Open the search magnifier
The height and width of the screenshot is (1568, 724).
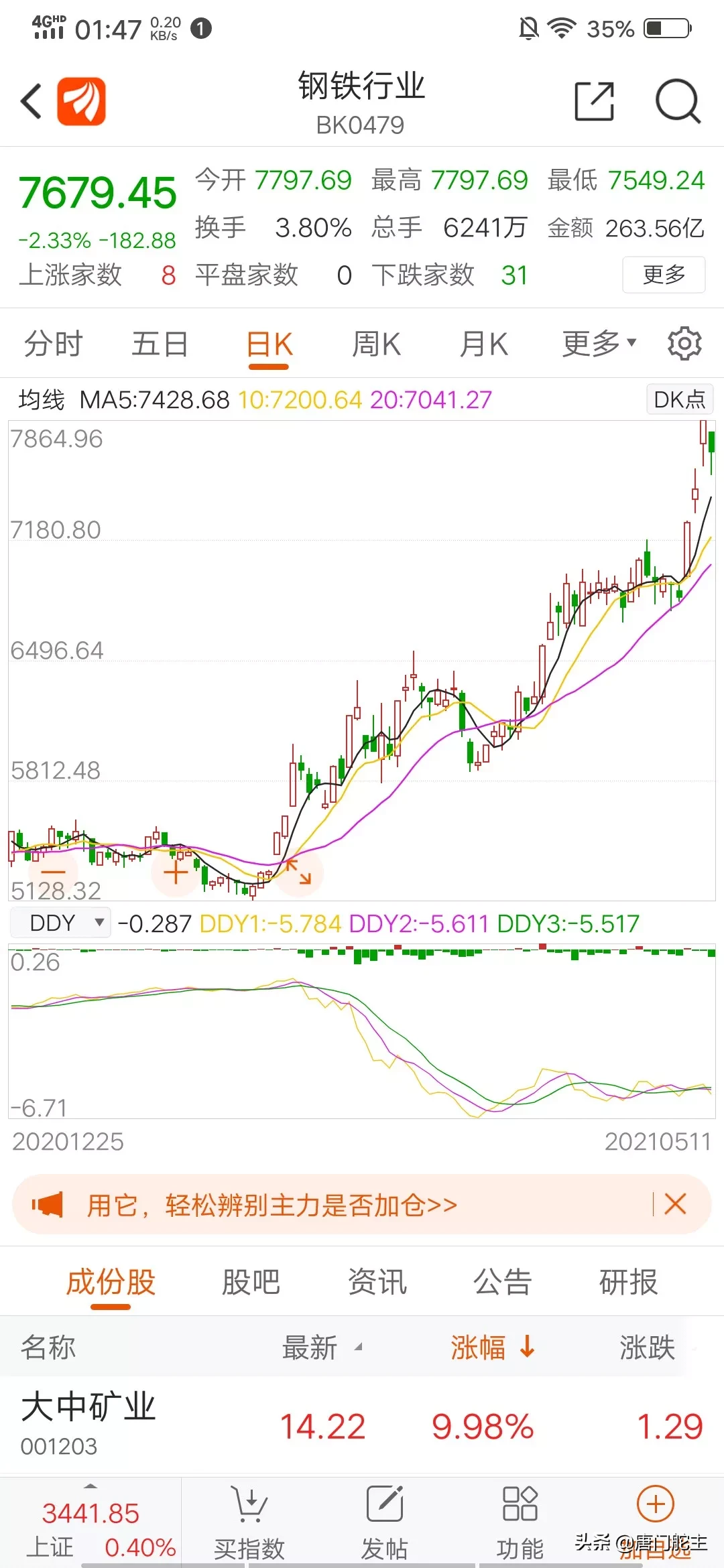(677, 102)
